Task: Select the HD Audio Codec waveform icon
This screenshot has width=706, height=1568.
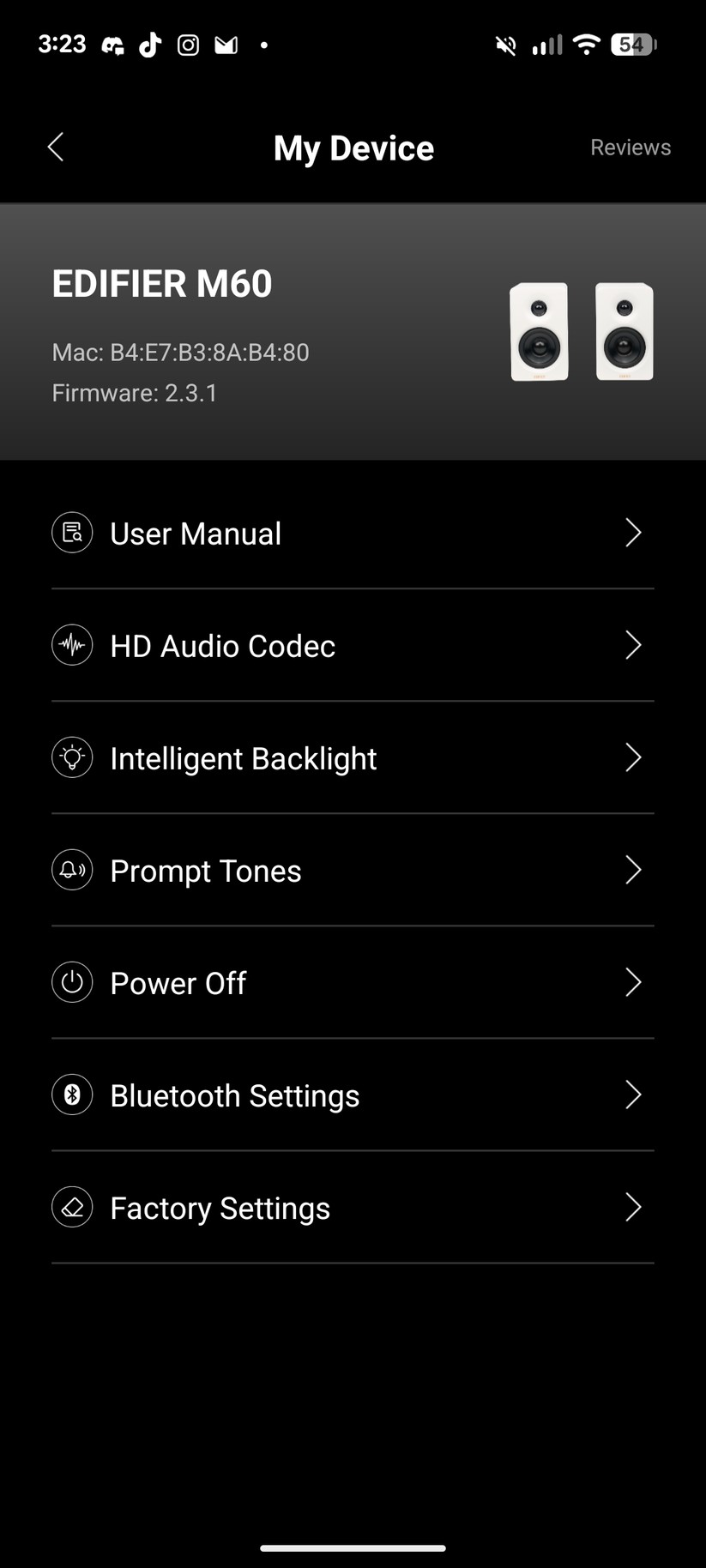Action: click(x=71, y=645)
